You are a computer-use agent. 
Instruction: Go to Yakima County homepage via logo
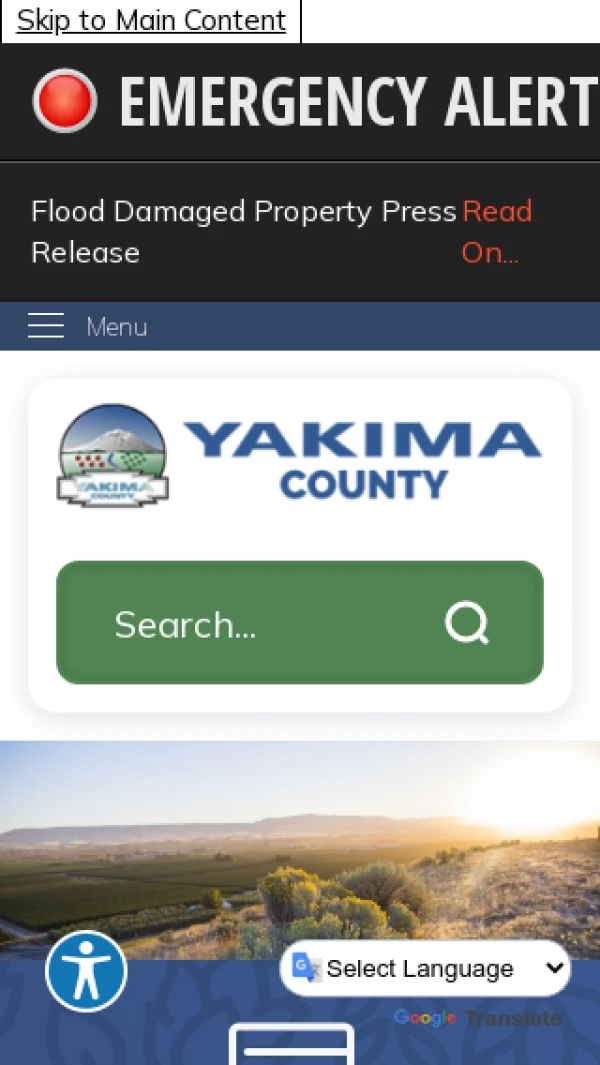(x=300, y=456)
